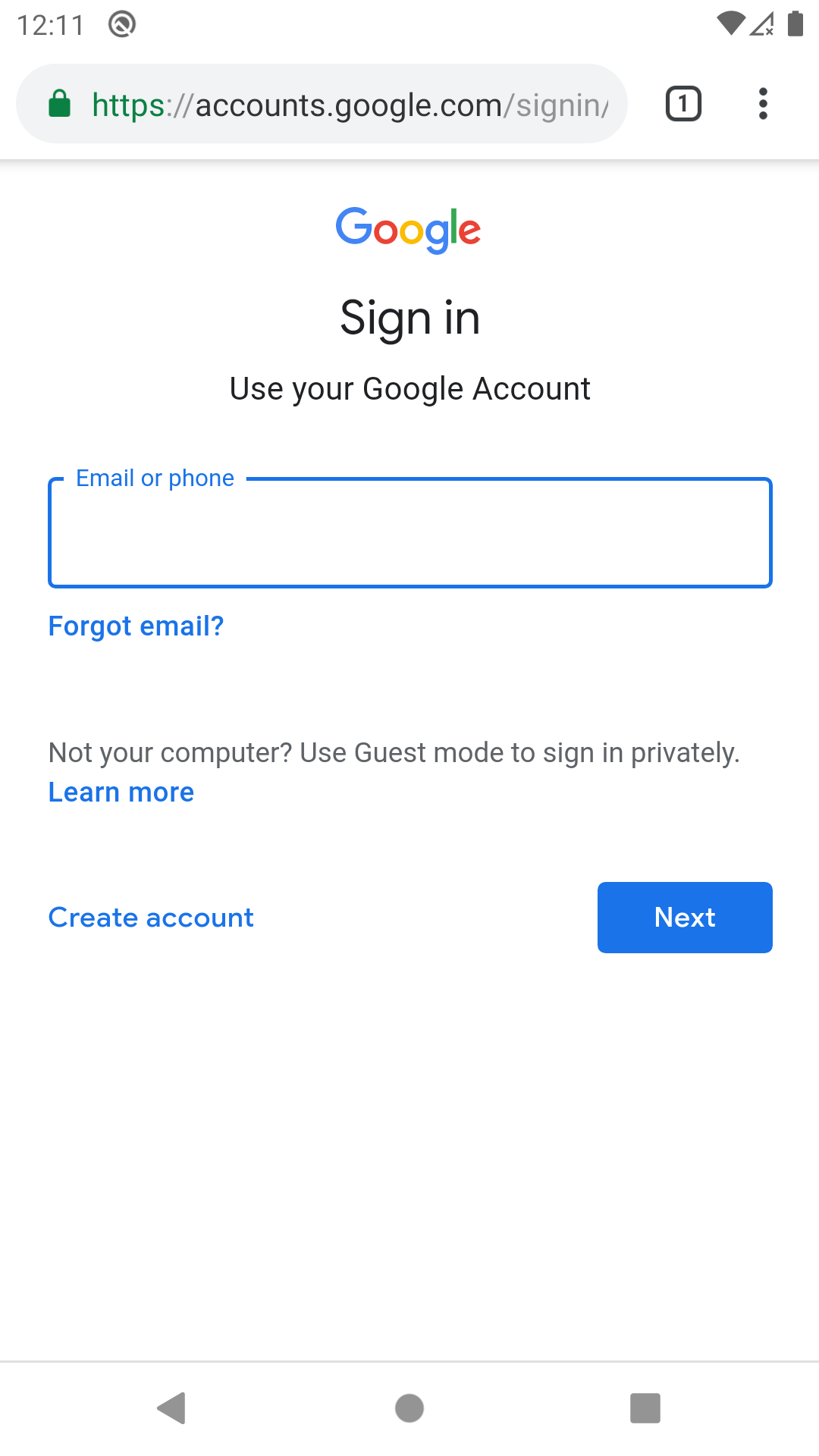Go to the home screen
This screenshot has width=819, height=1456.
(x=409, y=1408)
